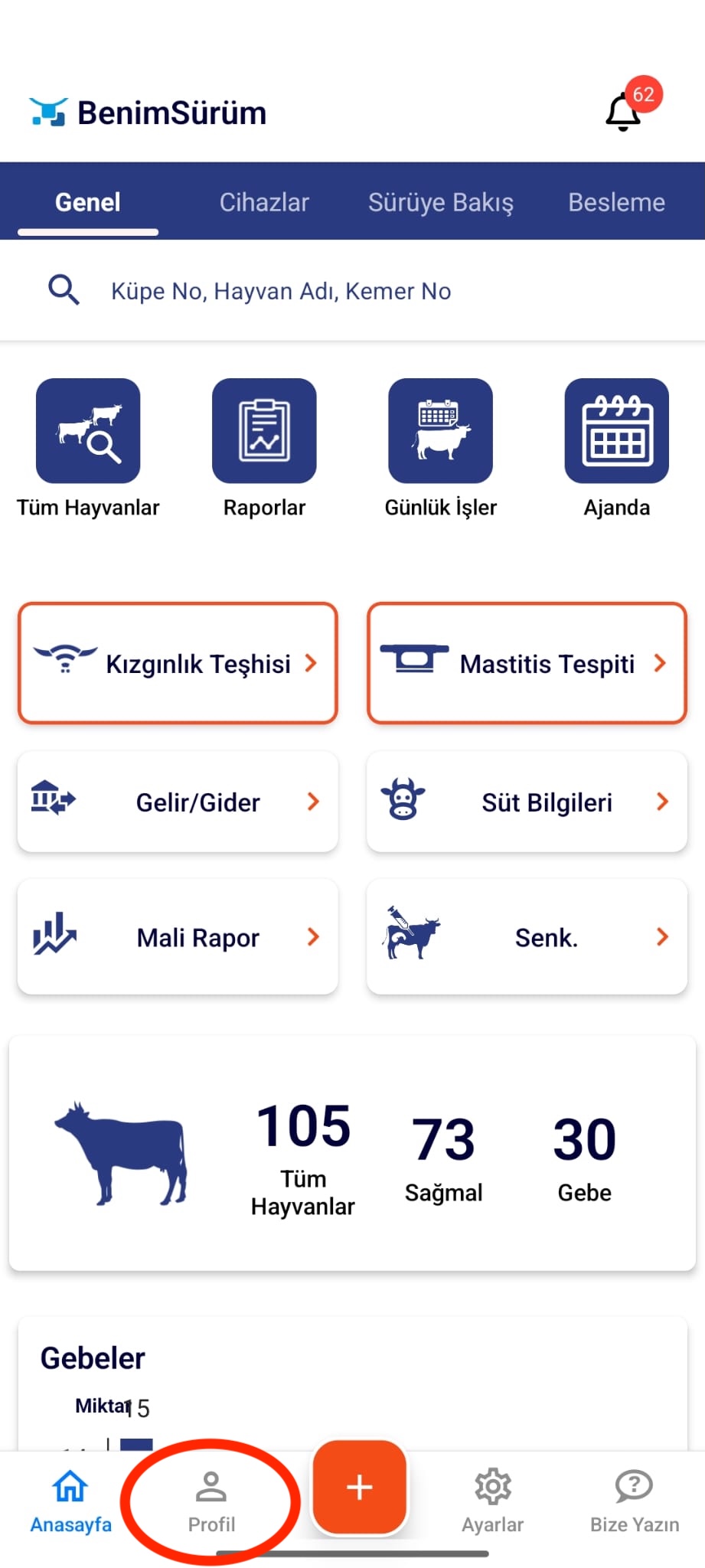This screenshot has height=1568, width=705.
Task: Switch to the Sürüye Bakış tab
Action: point(440,202)
